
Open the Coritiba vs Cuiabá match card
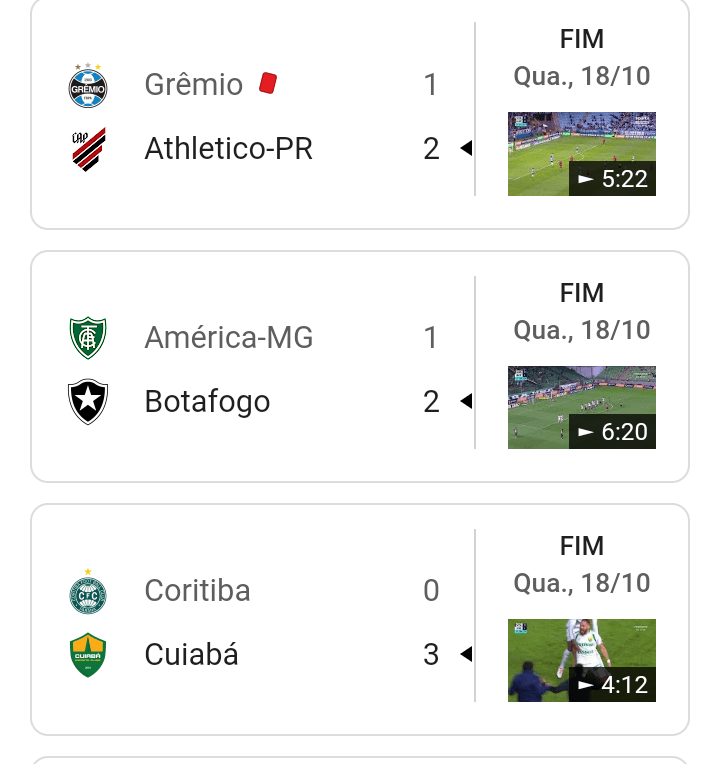coord(250,622)
